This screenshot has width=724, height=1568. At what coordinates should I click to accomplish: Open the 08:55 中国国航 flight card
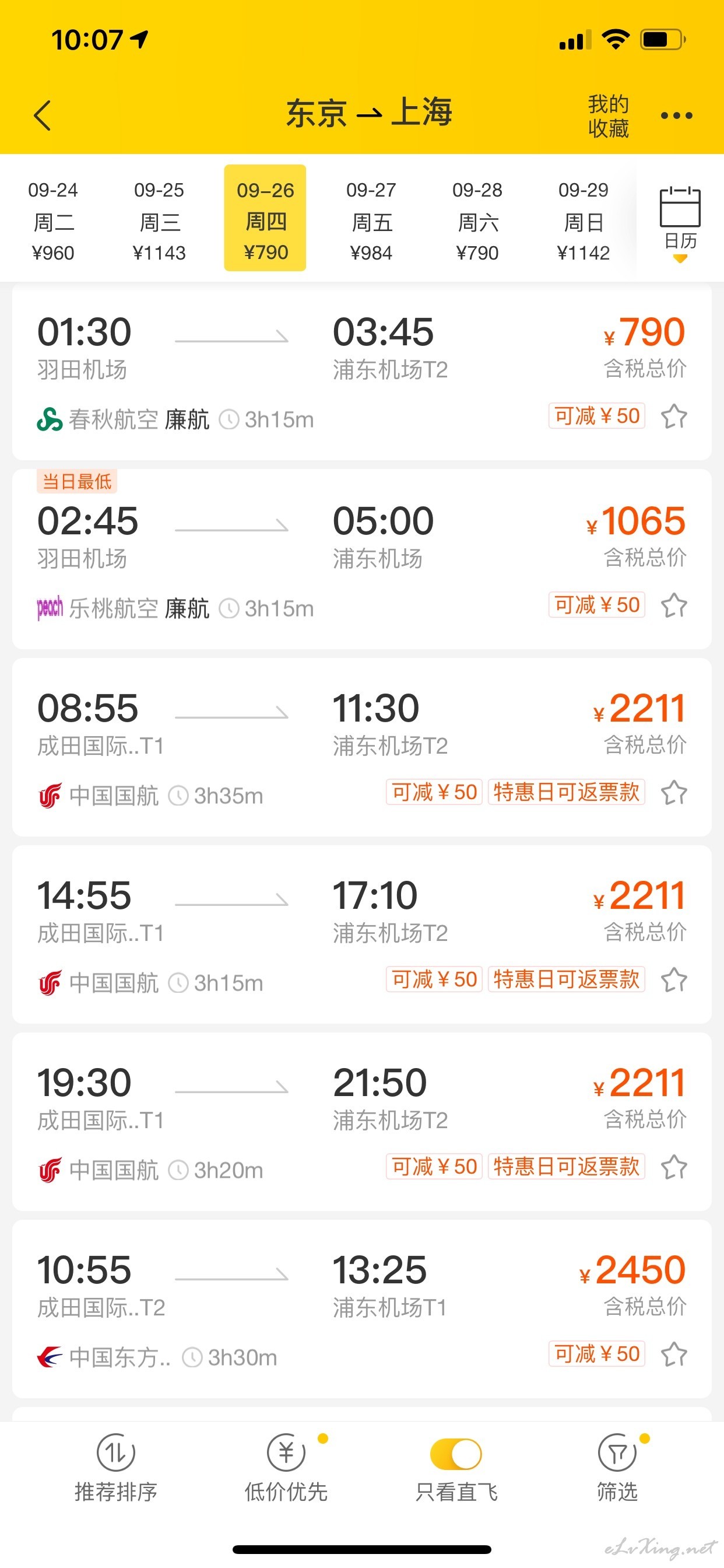[362, 747]
